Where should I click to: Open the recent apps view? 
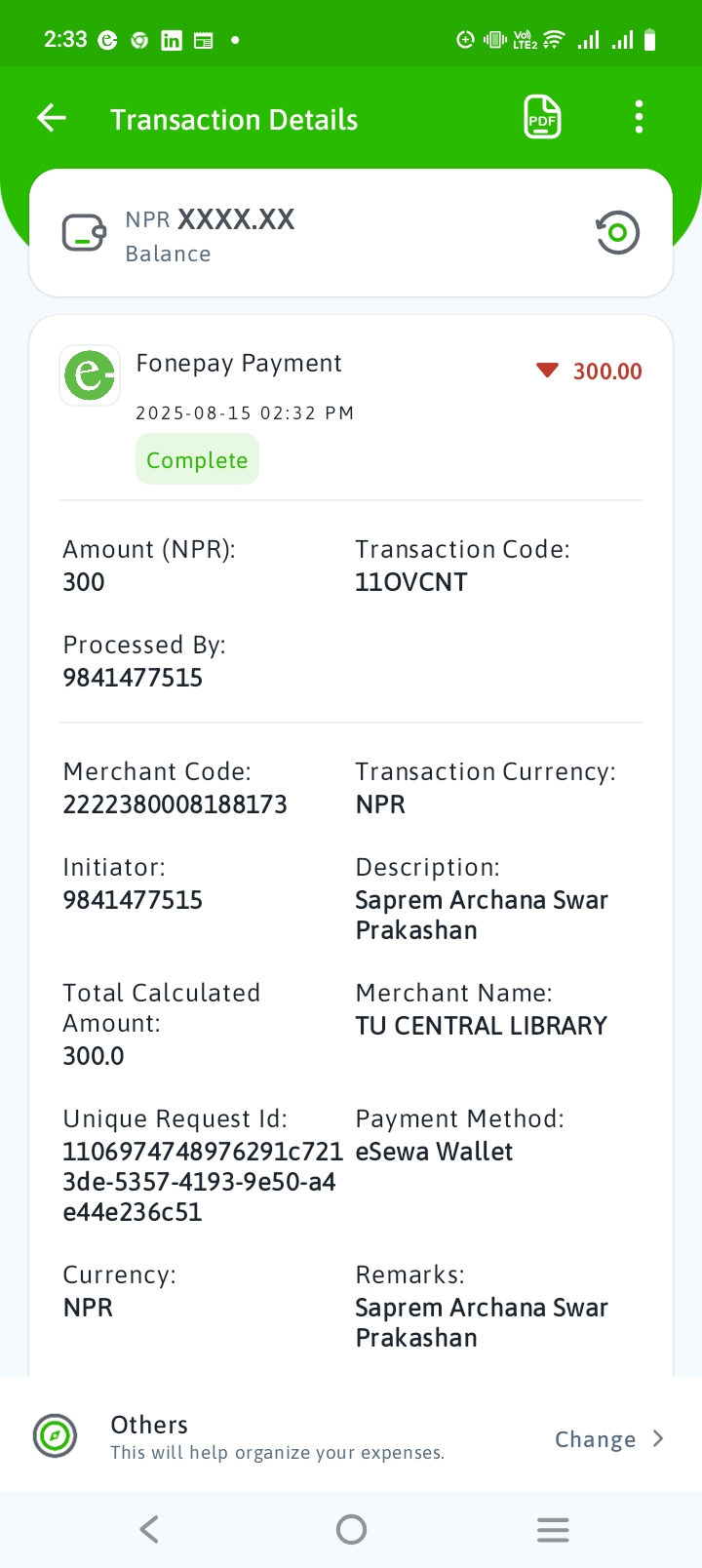click(x=553, y=1529)
